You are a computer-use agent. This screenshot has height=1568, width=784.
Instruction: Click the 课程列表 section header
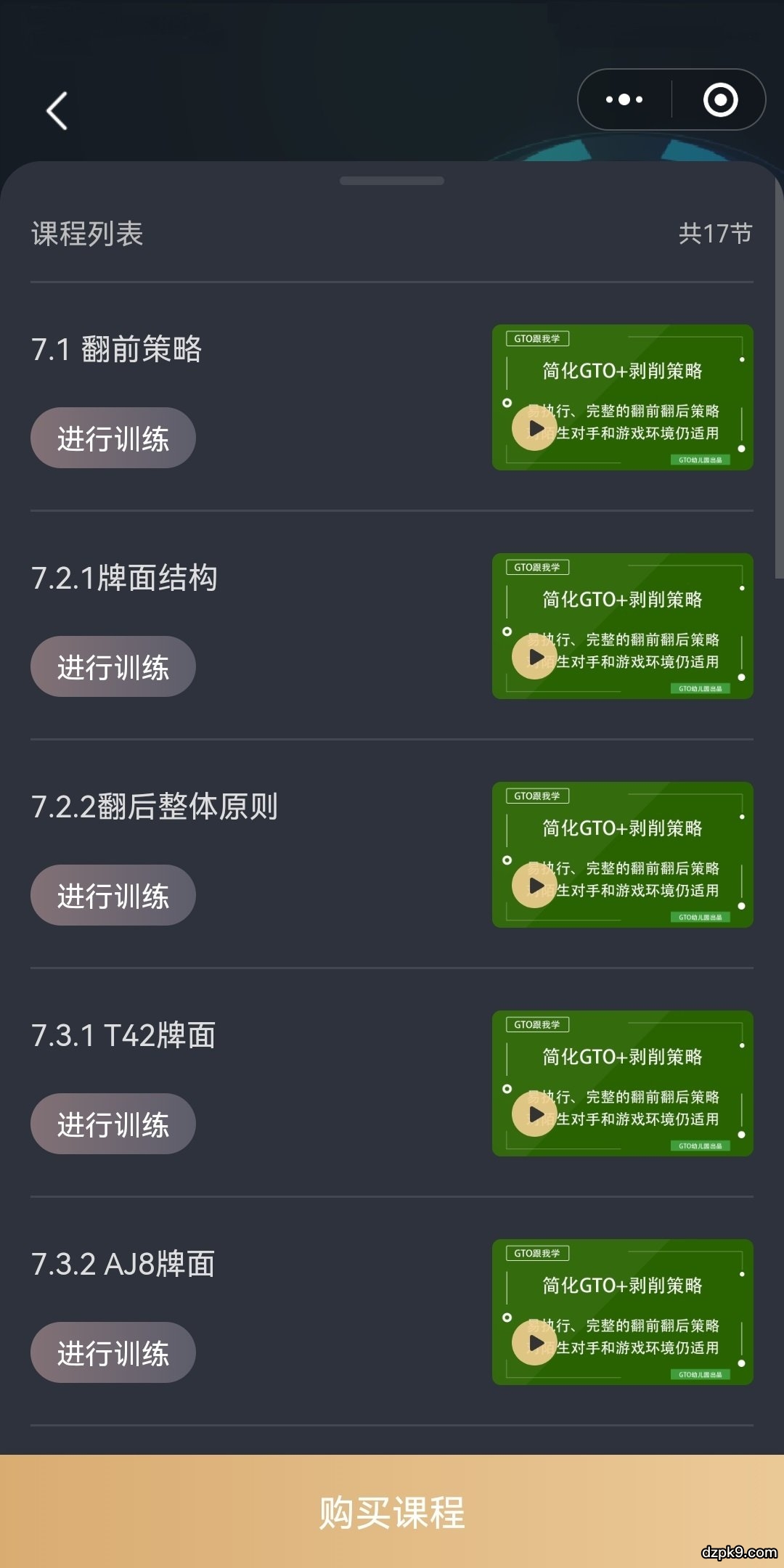point(88,234)
